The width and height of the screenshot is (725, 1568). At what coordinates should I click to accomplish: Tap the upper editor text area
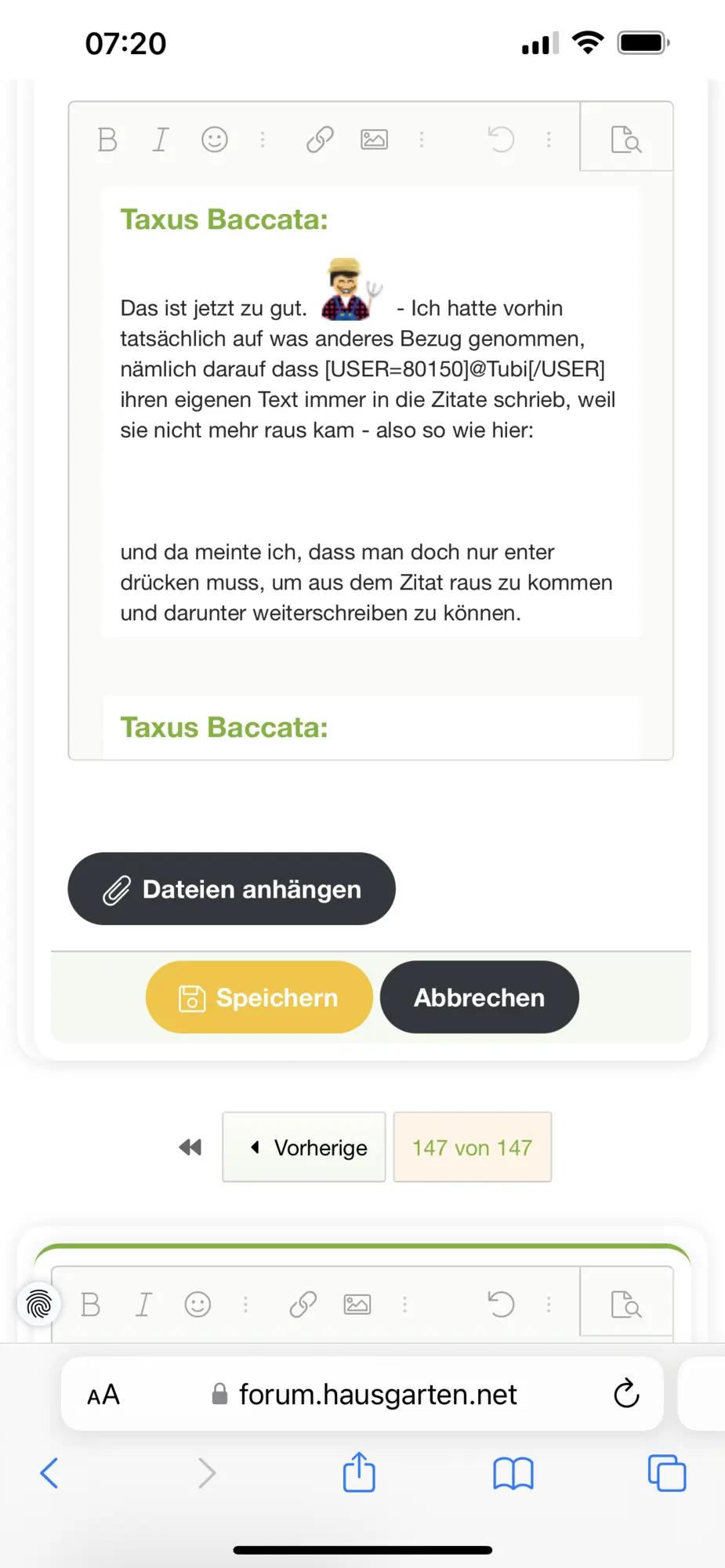(371, 465)
